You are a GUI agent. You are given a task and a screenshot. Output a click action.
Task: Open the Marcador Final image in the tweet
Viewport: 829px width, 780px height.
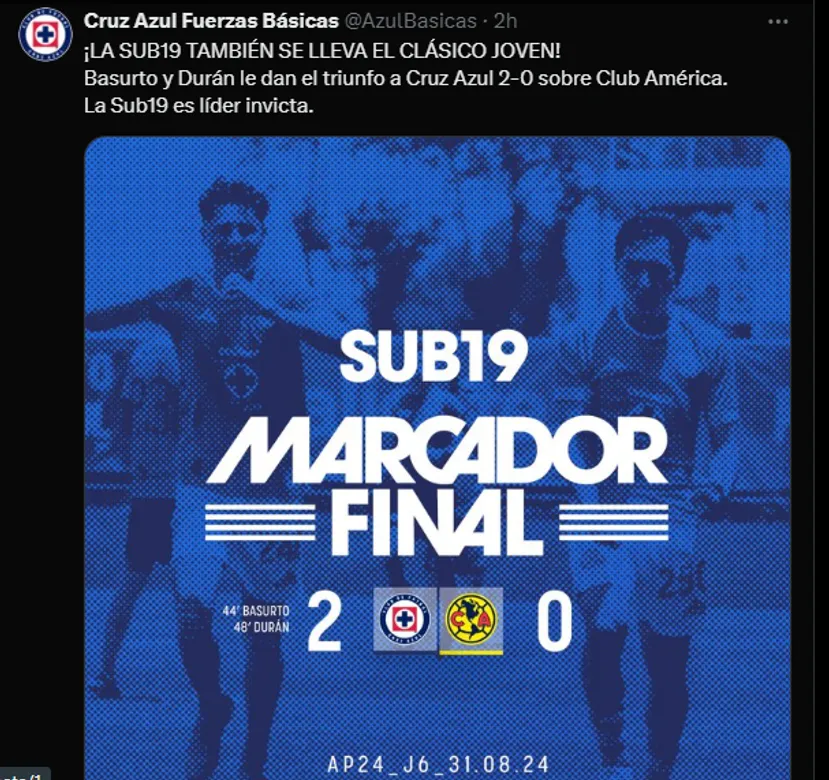[437, 458]
